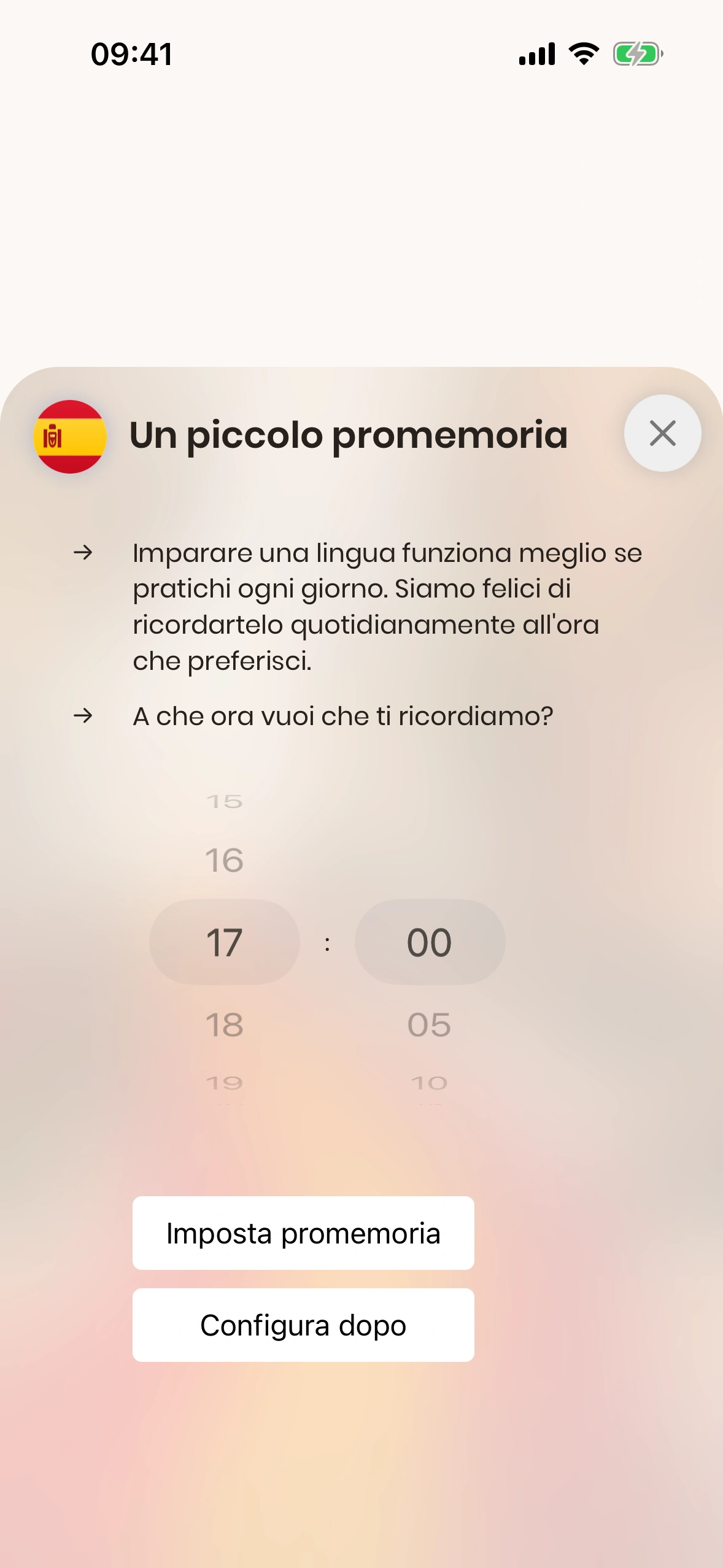The width and height of the screenshot is (723, 1568).
Task: Tap the selected minute 00
Action: click(430, 942)
